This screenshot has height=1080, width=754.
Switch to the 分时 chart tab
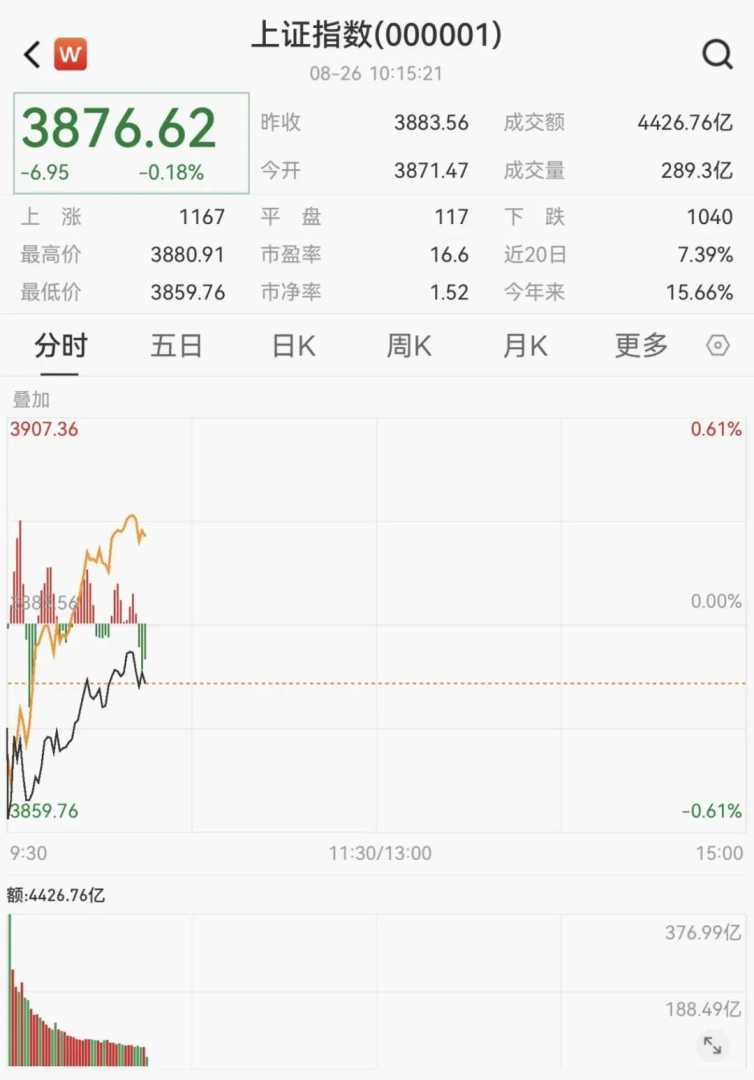(61, 346)
